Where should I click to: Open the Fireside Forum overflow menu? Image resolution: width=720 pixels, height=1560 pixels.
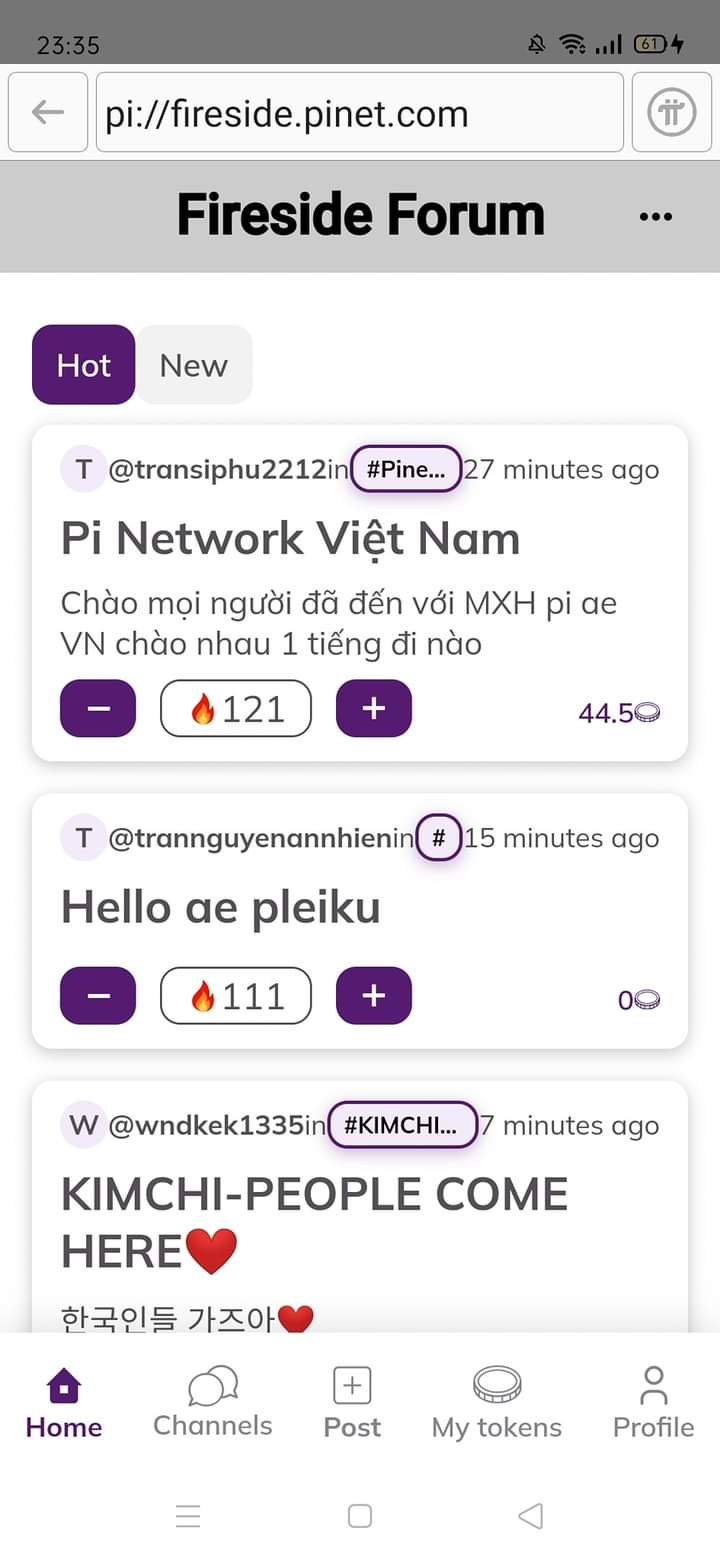655,217
